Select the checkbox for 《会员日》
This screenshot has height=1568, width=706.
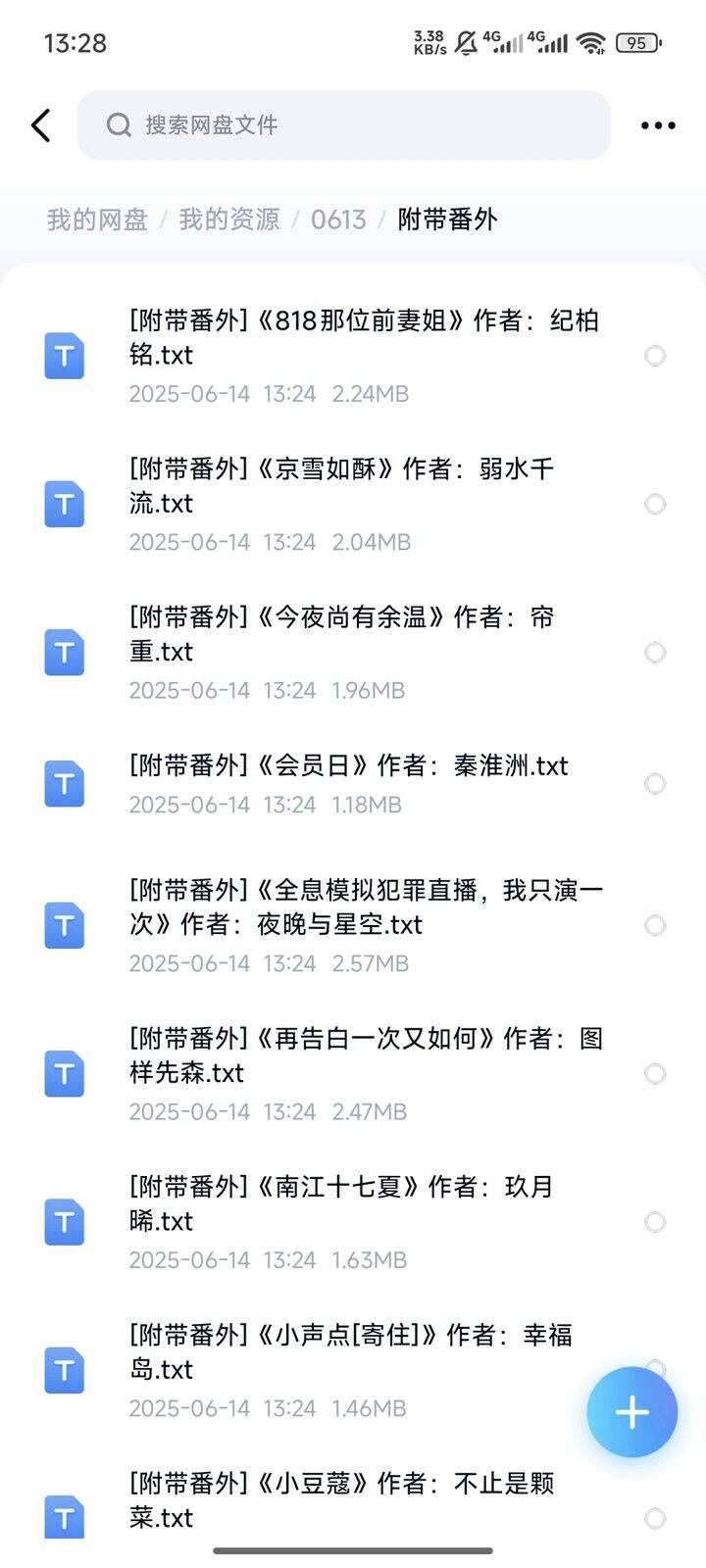click(x=655, y=783)
